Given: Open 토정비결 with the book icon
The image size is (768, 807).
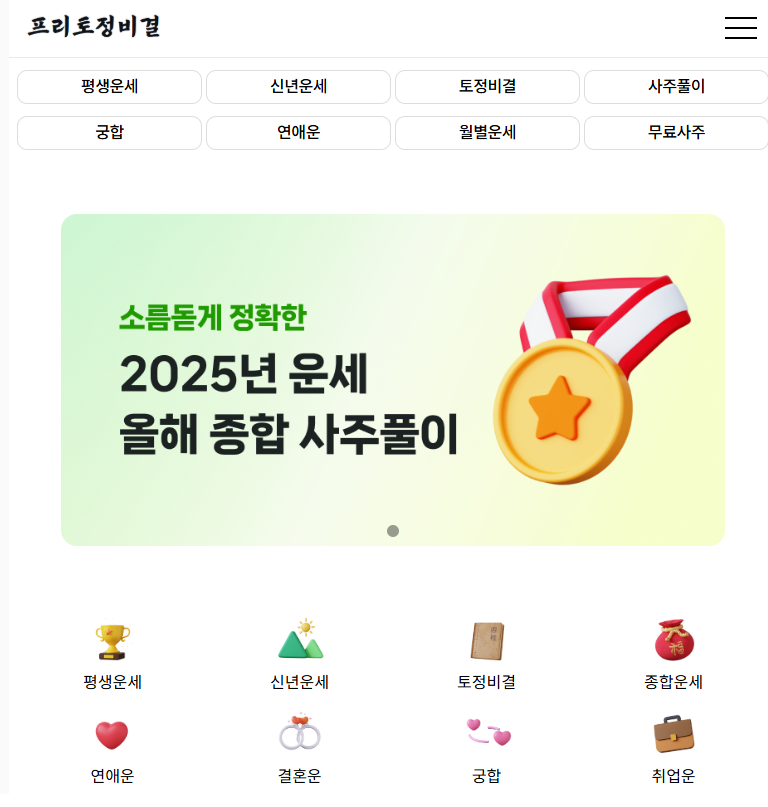Looking at the screenshot, I should pos(486,655).
